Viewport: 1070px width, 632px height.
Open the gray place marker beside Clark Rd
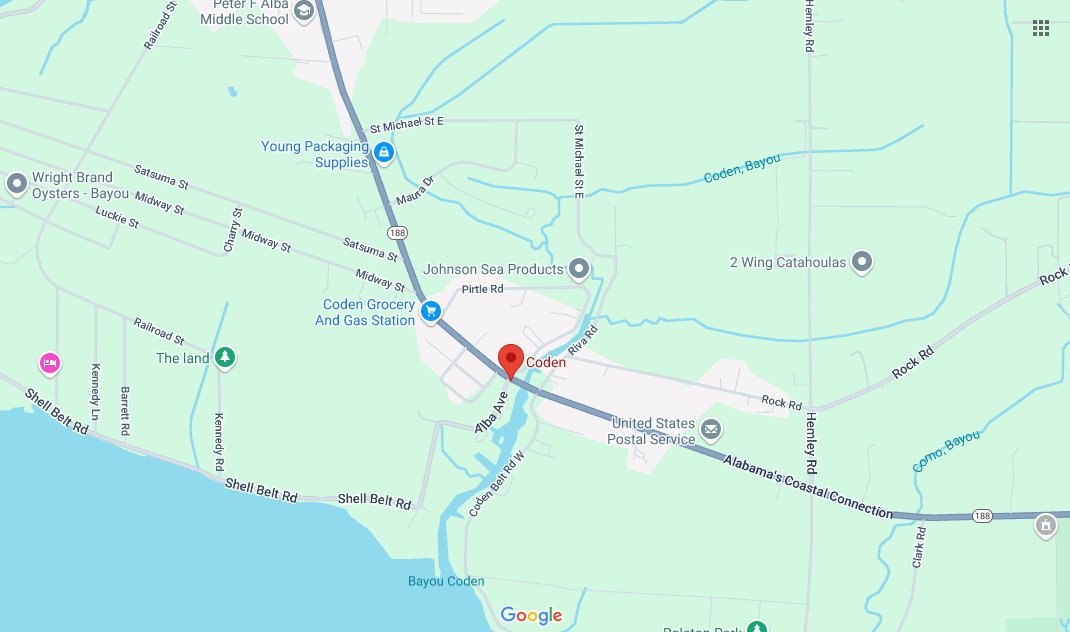pyautogui.click(x=1046, y=524)
